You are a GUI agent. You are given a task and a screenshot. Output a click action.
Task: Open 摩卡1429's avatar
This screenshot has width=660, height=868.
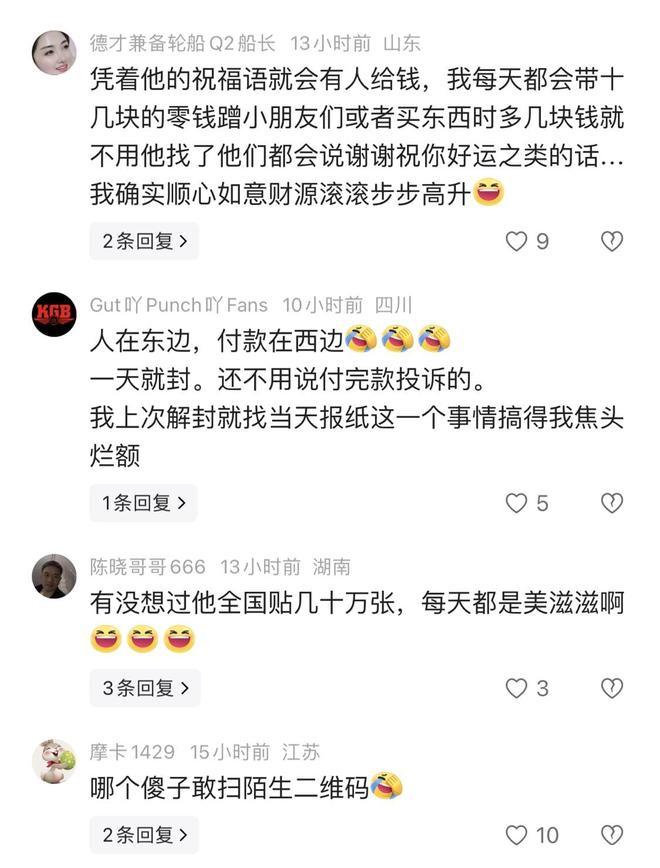point(54,761)
